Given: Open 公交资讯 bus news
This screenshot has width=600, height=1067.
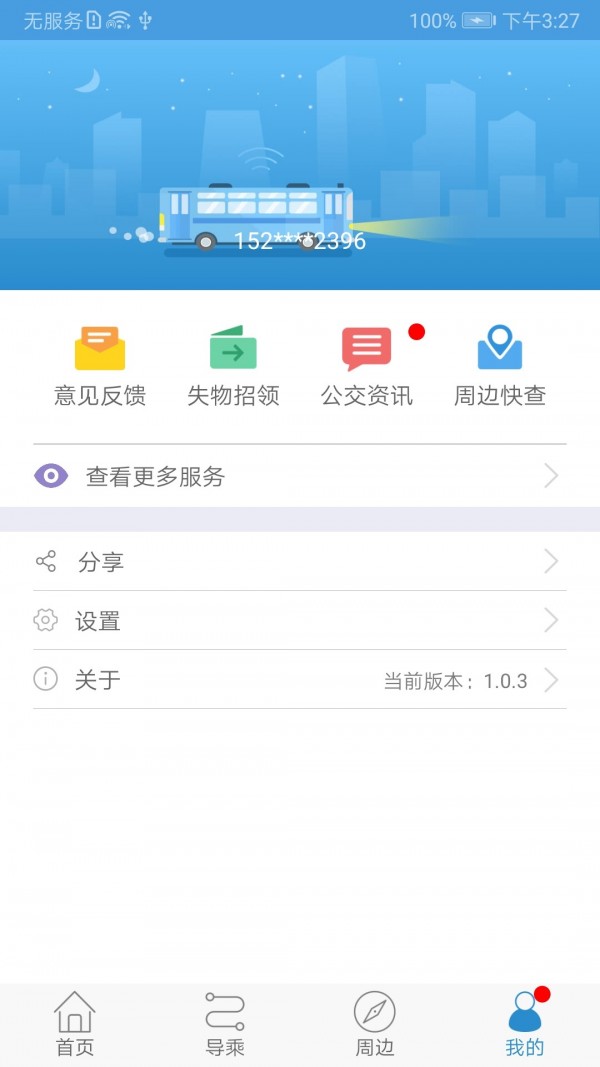Looking at the screenshot, I should [367, 366].
